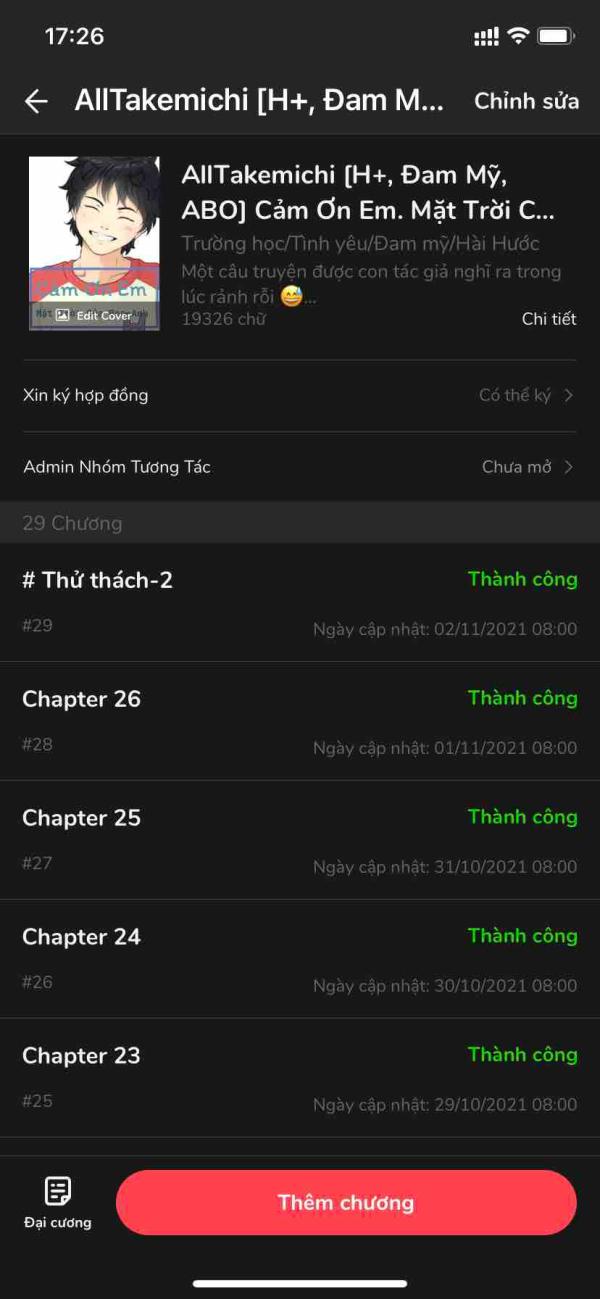This screenshot has width=600, height=1299.
Task: Open chapter # Thử thách-2
Action: [x=300, y=602]
